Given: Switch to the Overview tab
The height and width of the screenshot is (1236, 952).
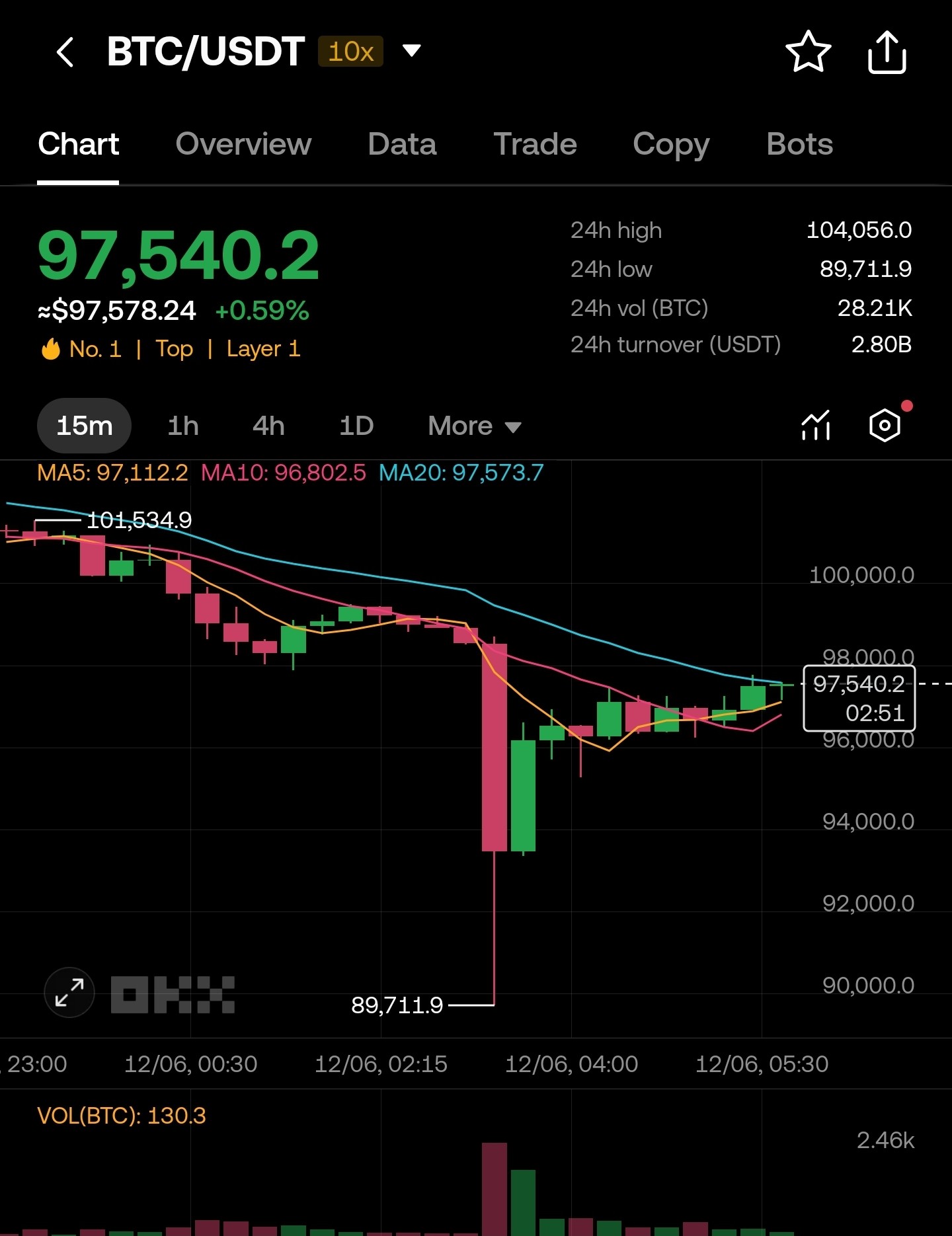Looking at the screenshot, I should point(243,144).
